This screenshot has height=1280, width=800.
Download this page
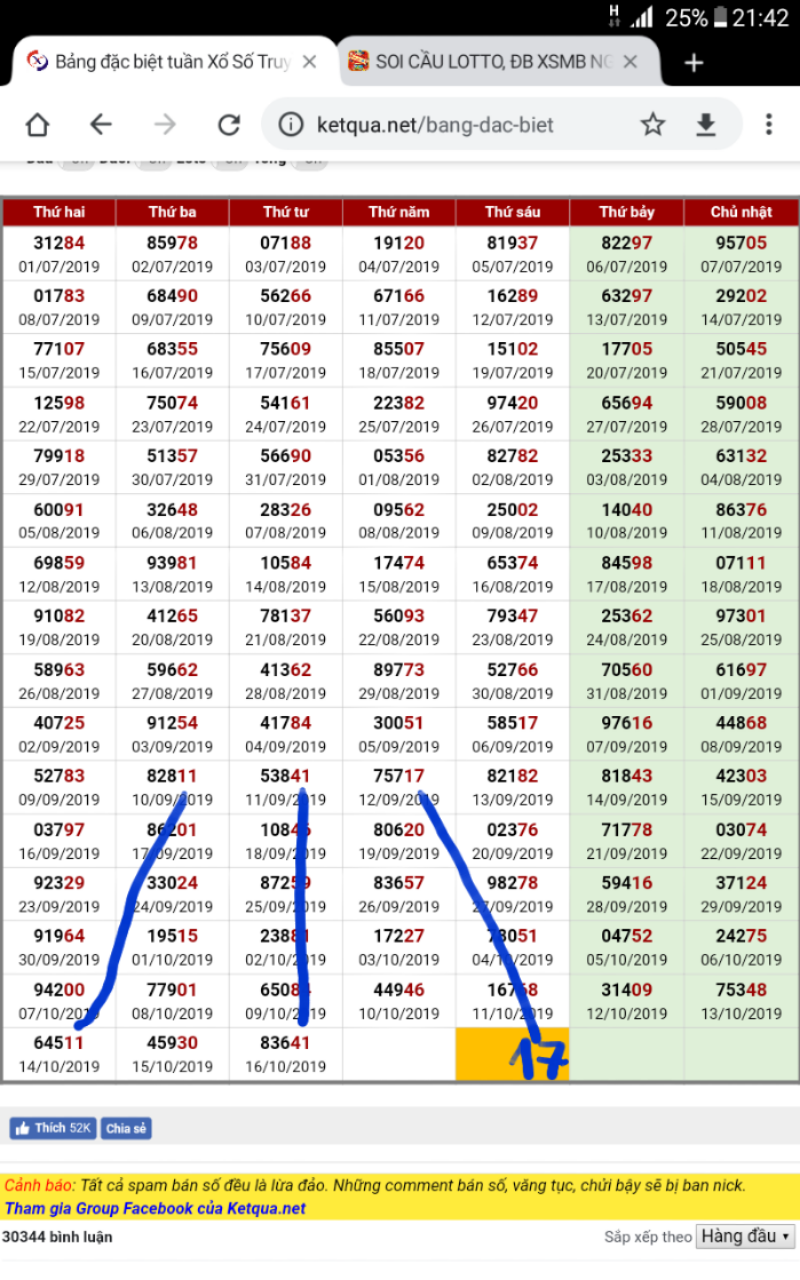click(x=706, y=125)
